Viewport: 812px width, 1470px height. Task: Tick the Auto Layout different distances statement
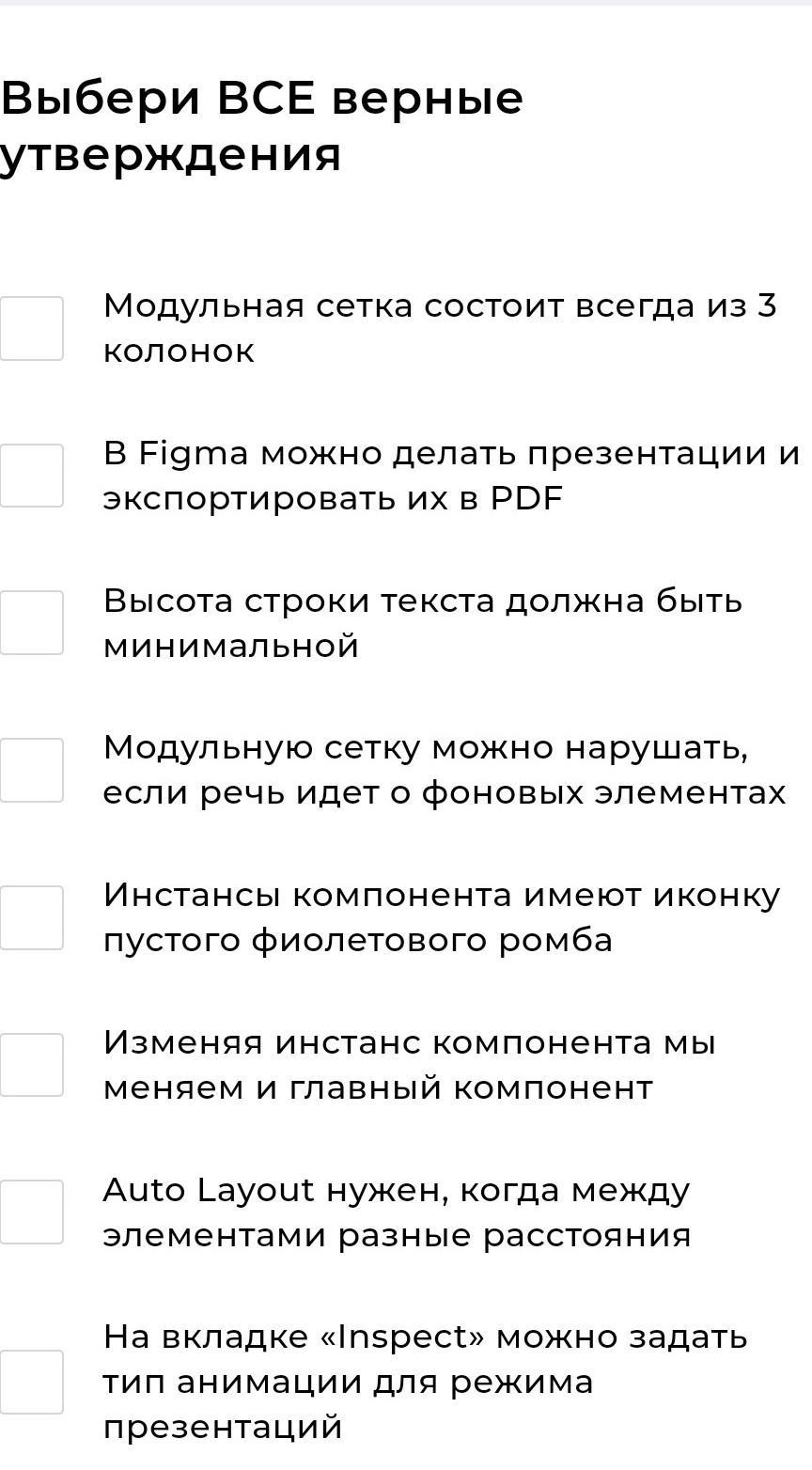click(x=31, y=1212)
